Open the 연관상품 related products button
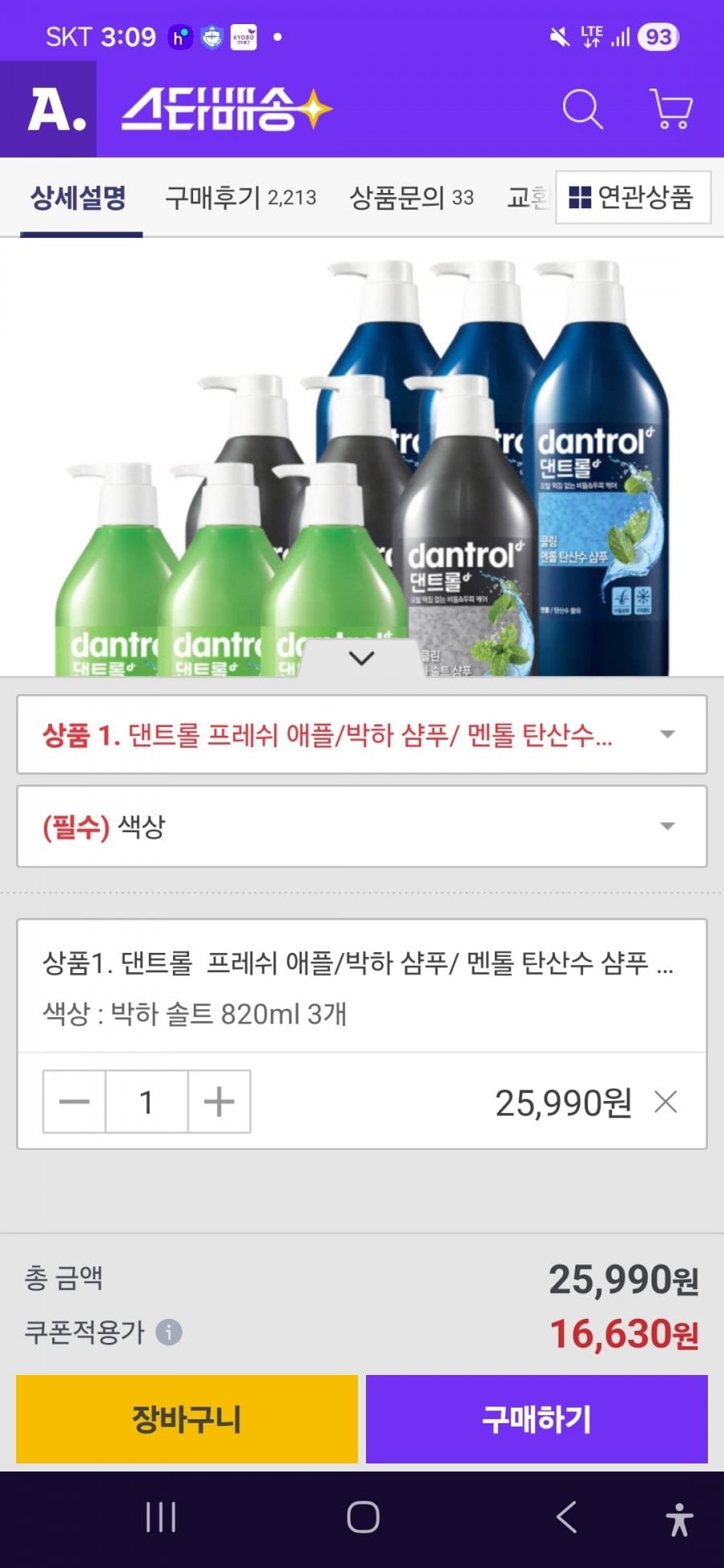Screen dimensions: 724x1568 point(632,197)
